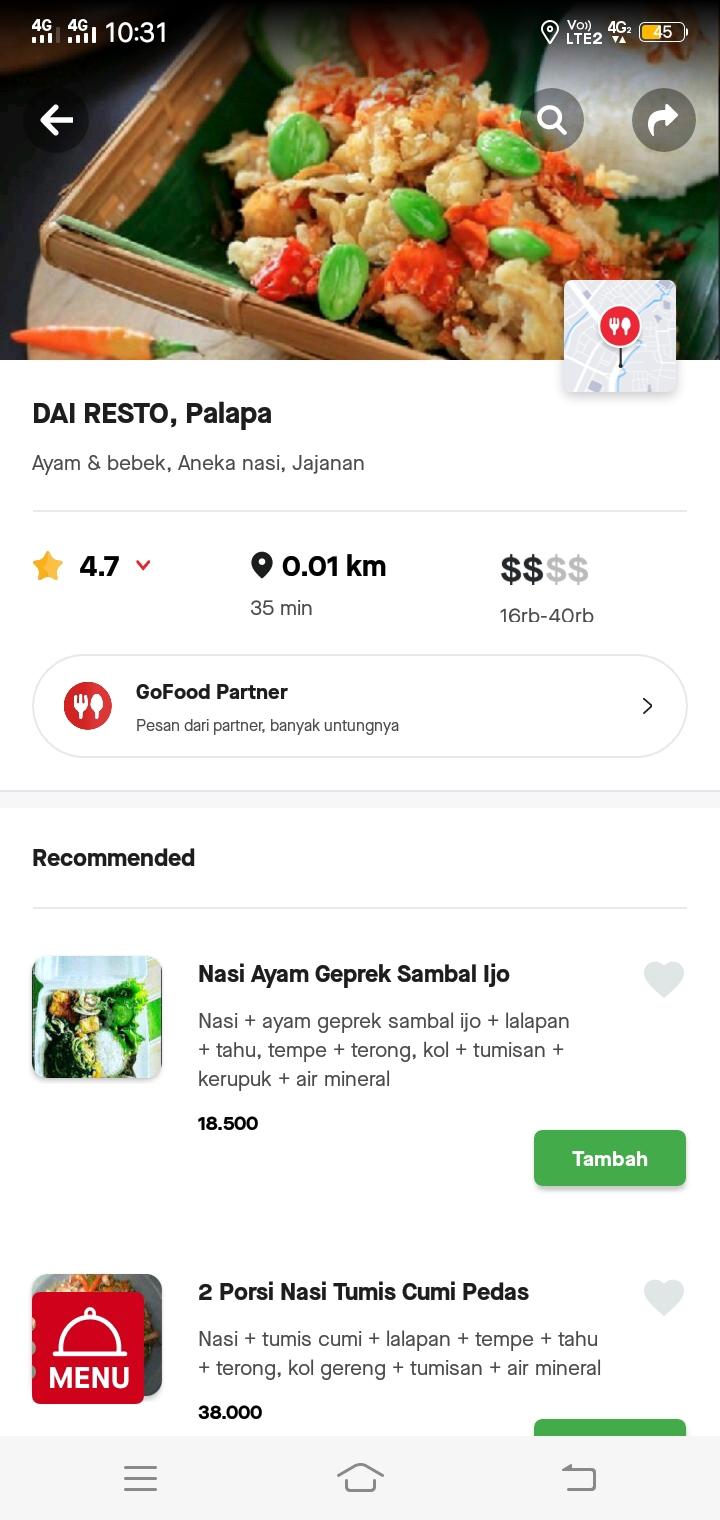
Task: Favorite Nasi Ayam Geprek Sambal Ijo
Action: 663,979
